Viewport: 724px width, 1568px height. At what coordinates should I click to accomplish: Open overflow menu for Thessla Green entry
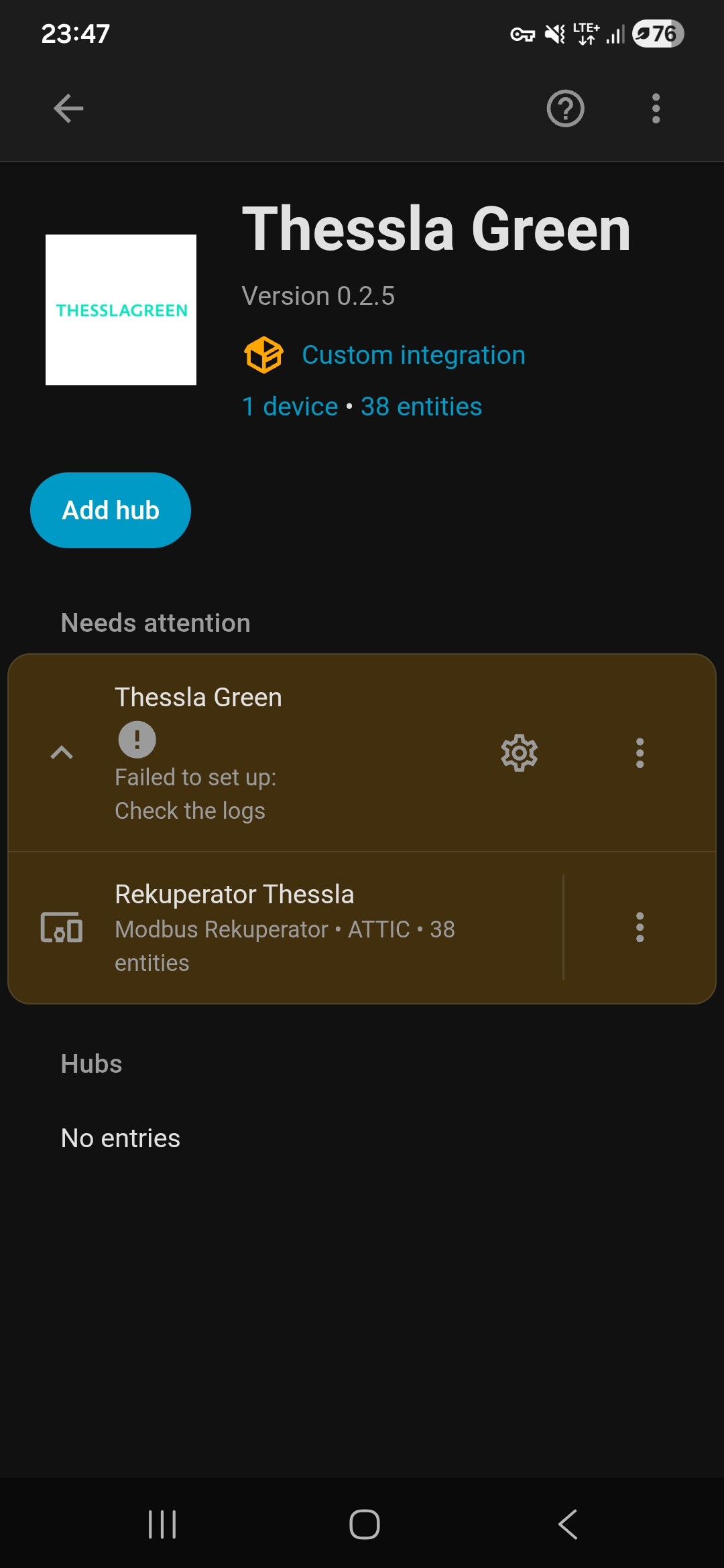click(x=640, y=753)
